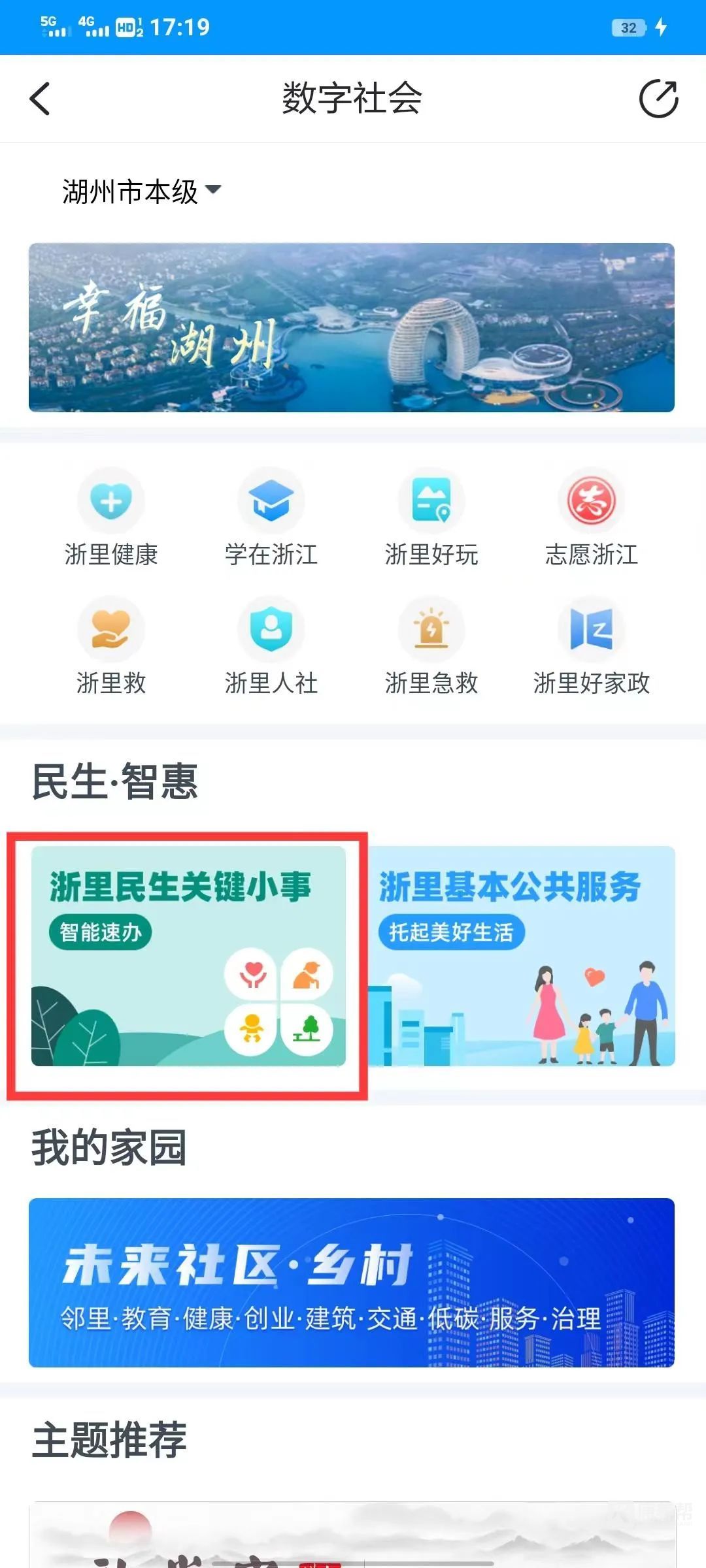Open the 浙里基本公共服务 card
The image size is (706, 1568).
click(x=522, y=956)
